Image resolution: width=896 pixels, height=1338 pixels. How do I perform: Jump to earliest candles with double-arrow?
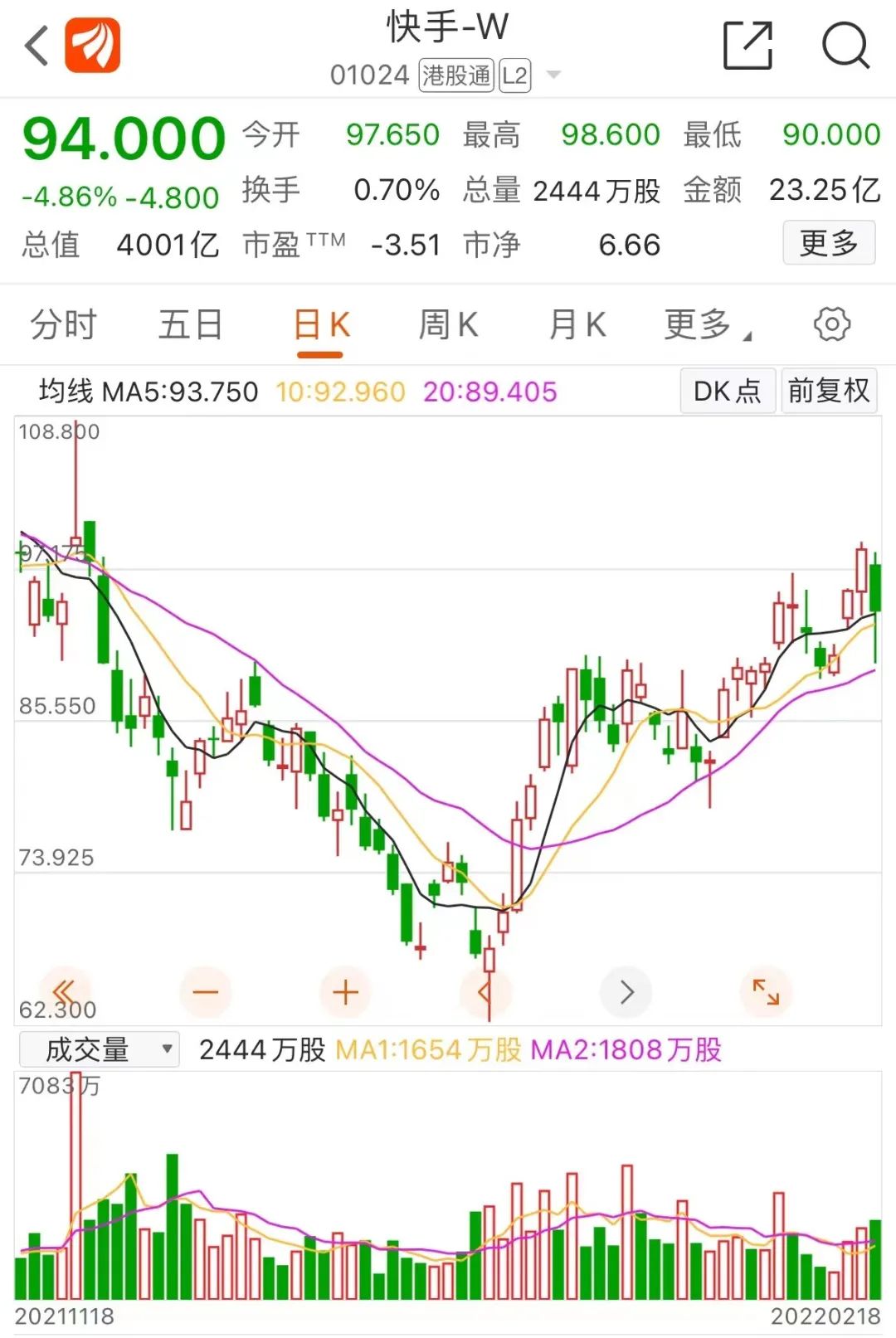(64, 991)
